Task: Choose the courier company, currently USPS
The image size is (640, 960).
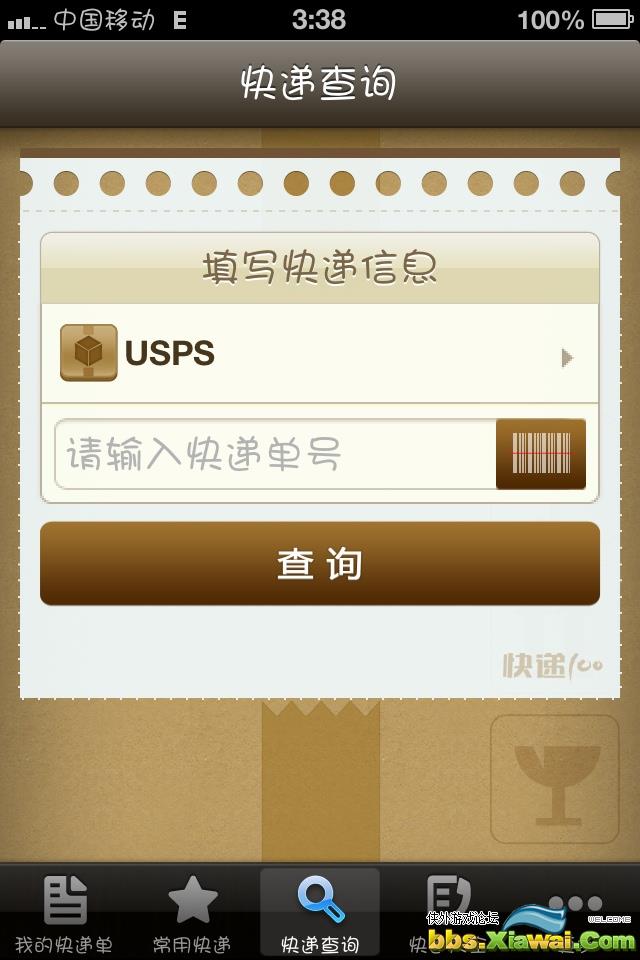Action: [319, 354]
